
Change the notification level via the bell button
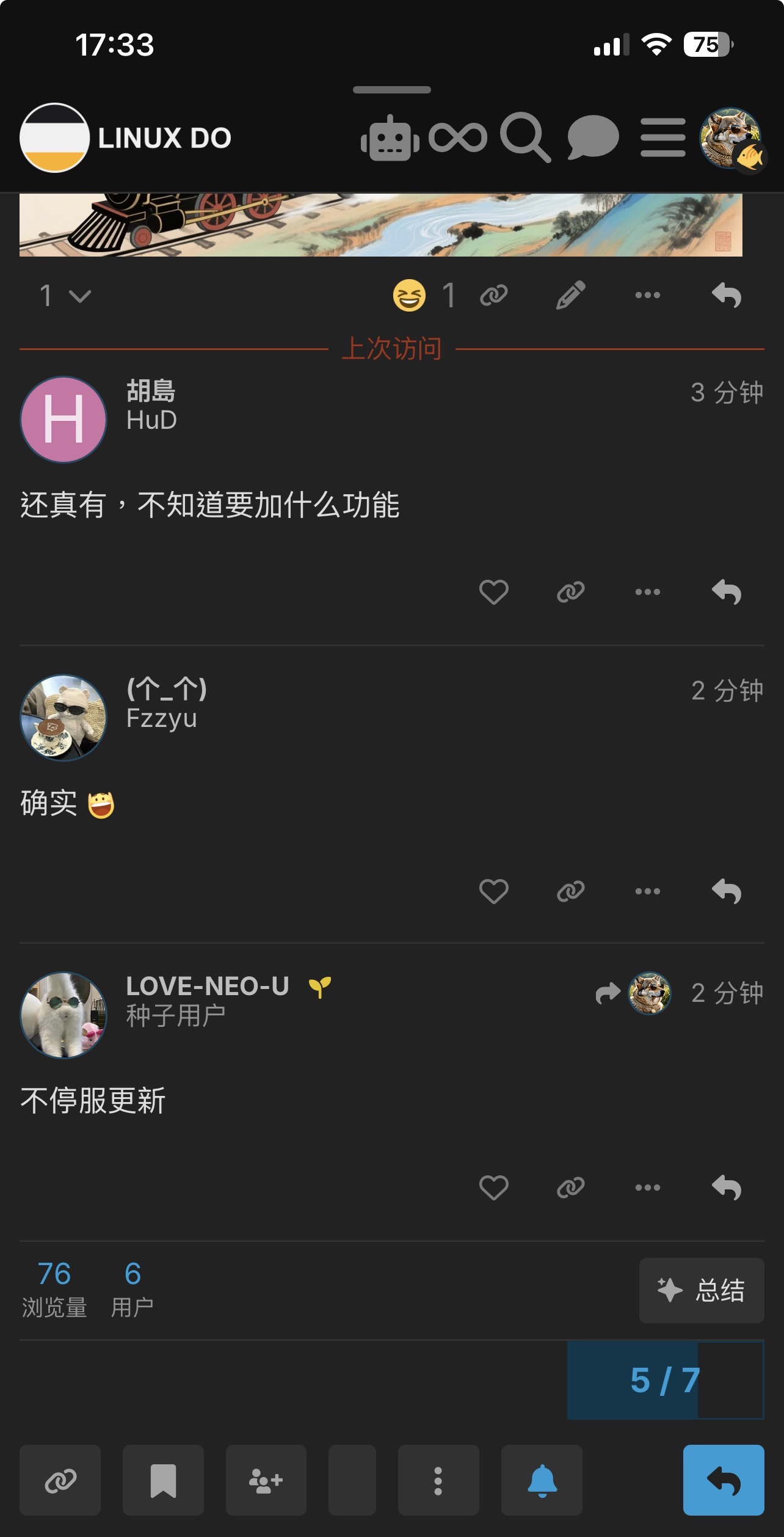click(x=542, y=1480)
